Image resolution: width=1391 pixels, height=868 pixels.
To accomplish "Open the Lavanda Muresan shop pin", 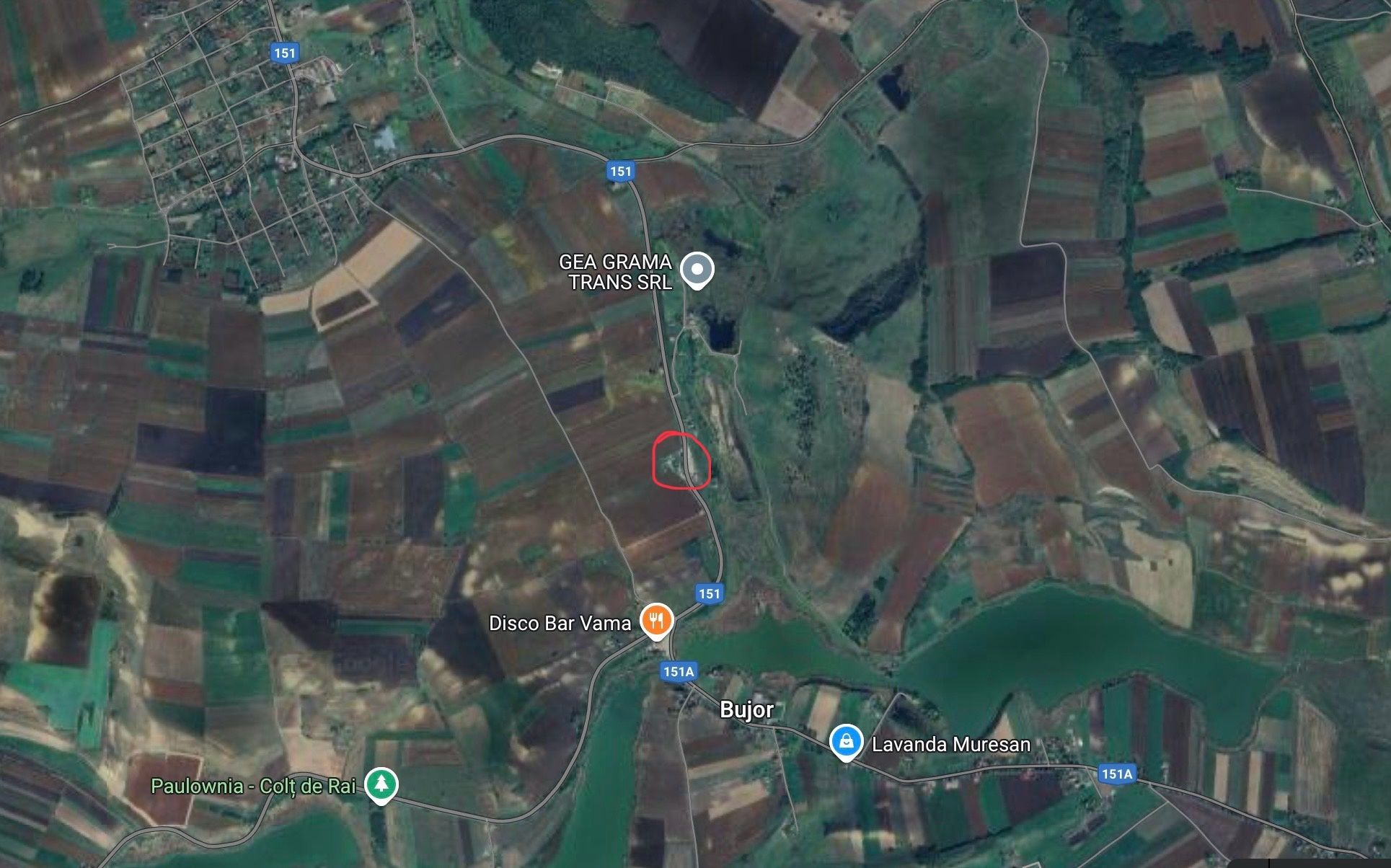I will [847, 741].
